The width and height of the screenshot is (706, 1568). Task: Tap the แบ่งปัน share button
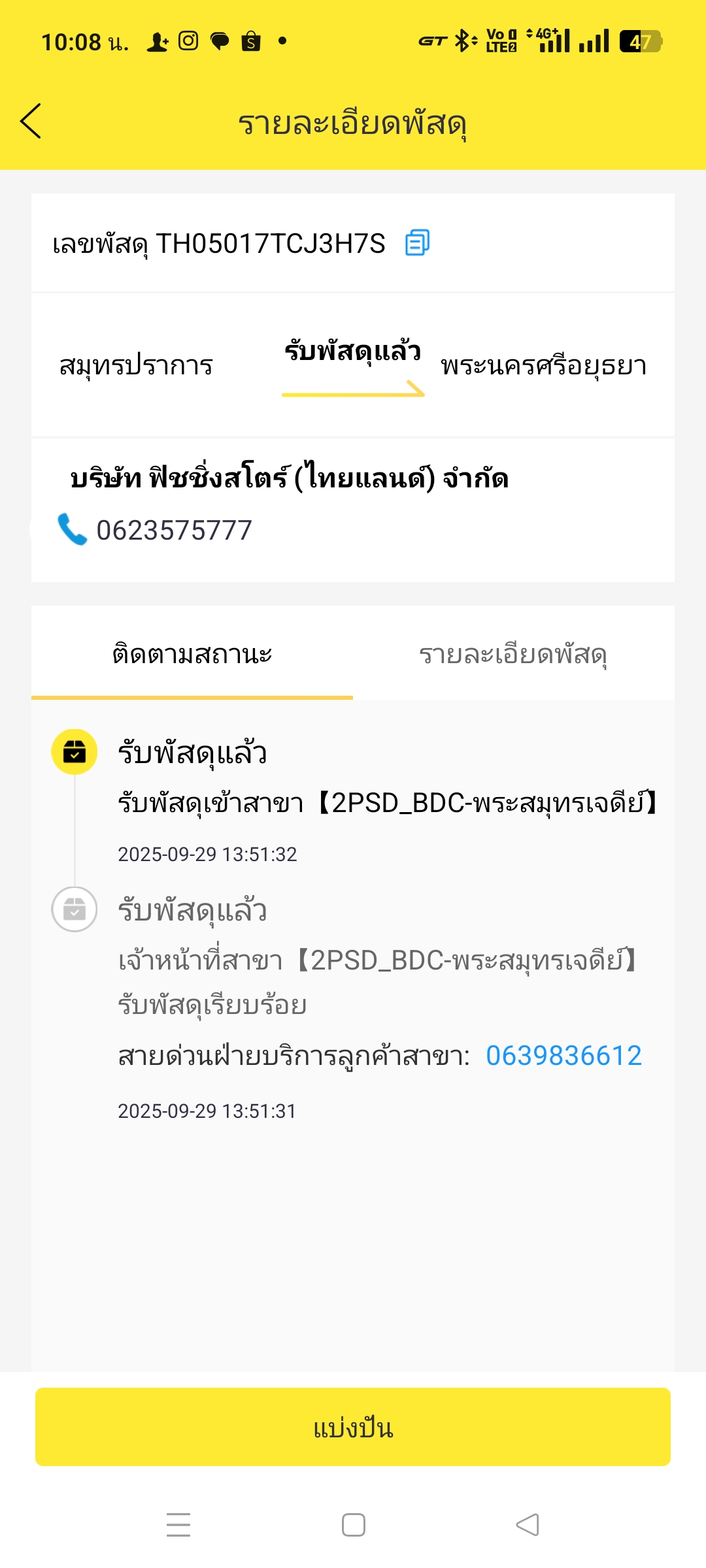(353, 1427)
